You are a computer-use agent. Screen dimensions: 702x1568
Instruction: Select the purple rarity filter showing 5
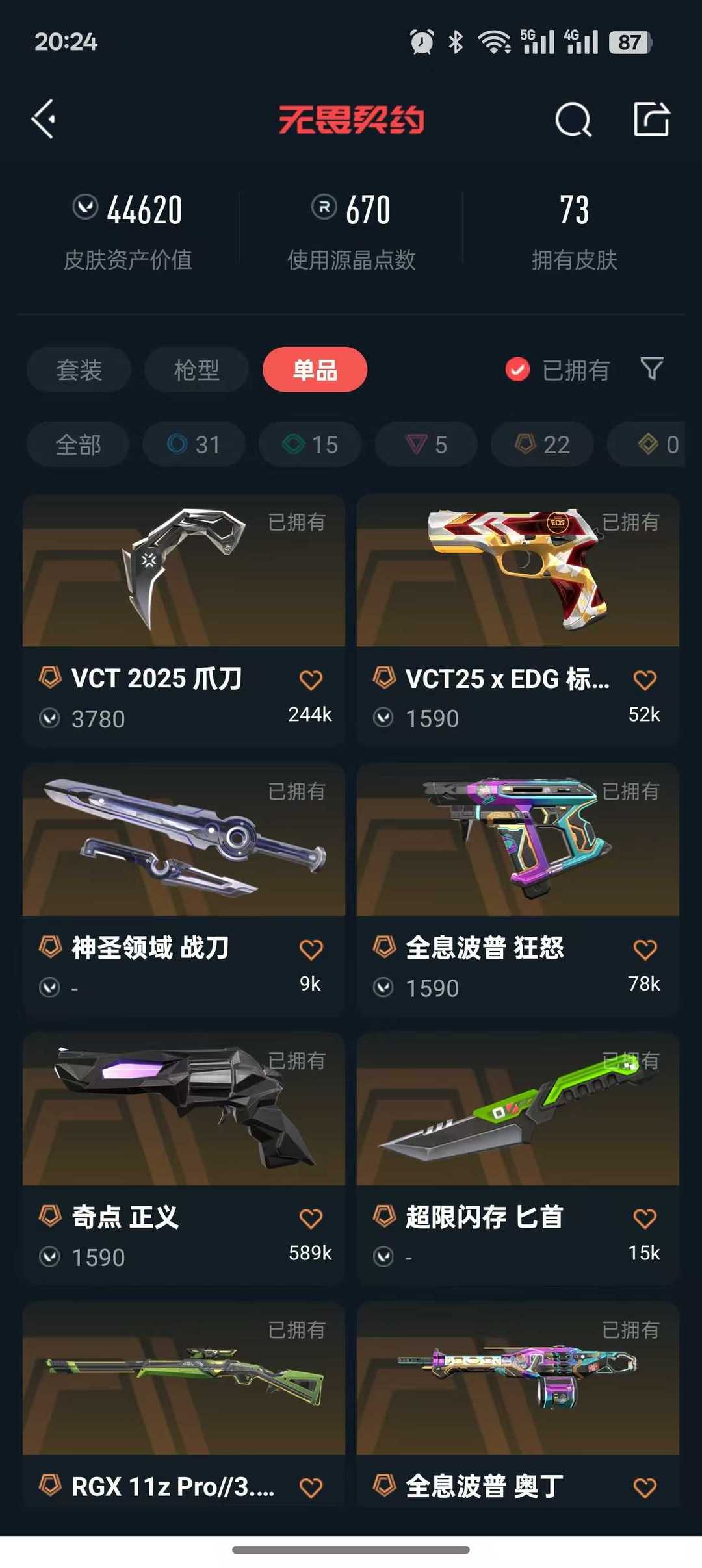click(425, 444)
